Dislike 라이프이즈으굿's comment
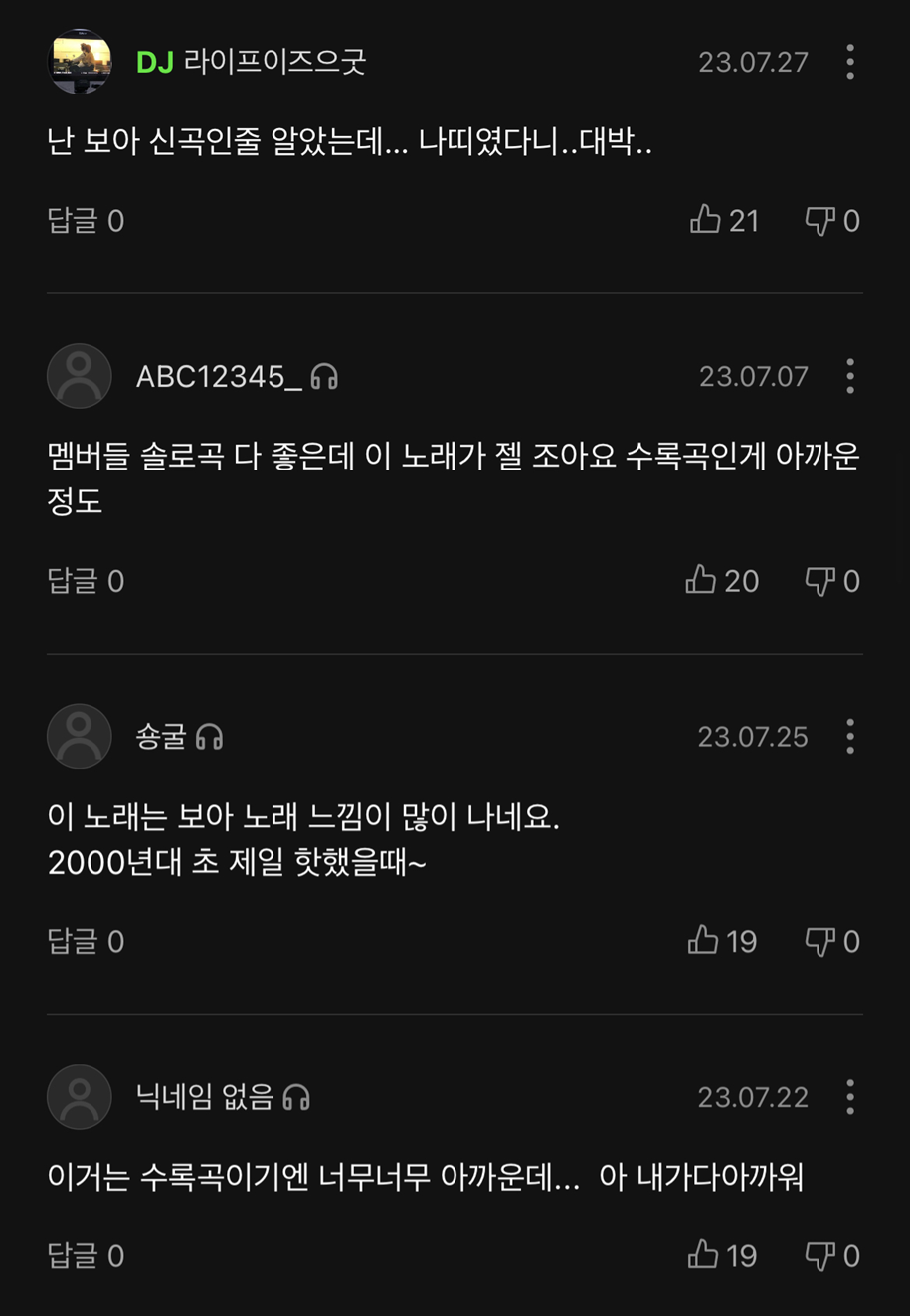 [819, 221]
